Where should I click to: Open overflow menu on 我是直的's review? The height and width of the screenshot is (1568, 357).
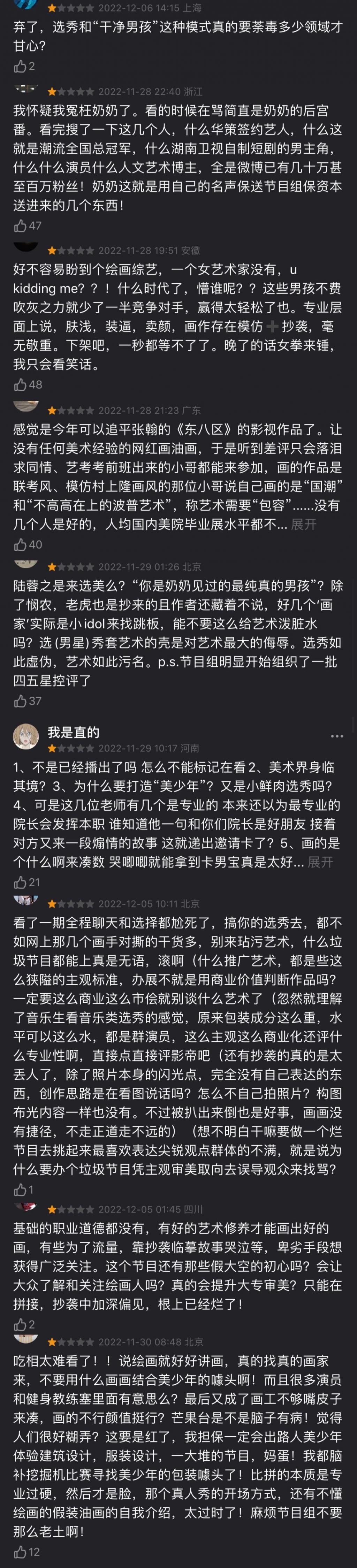[336, 736]
